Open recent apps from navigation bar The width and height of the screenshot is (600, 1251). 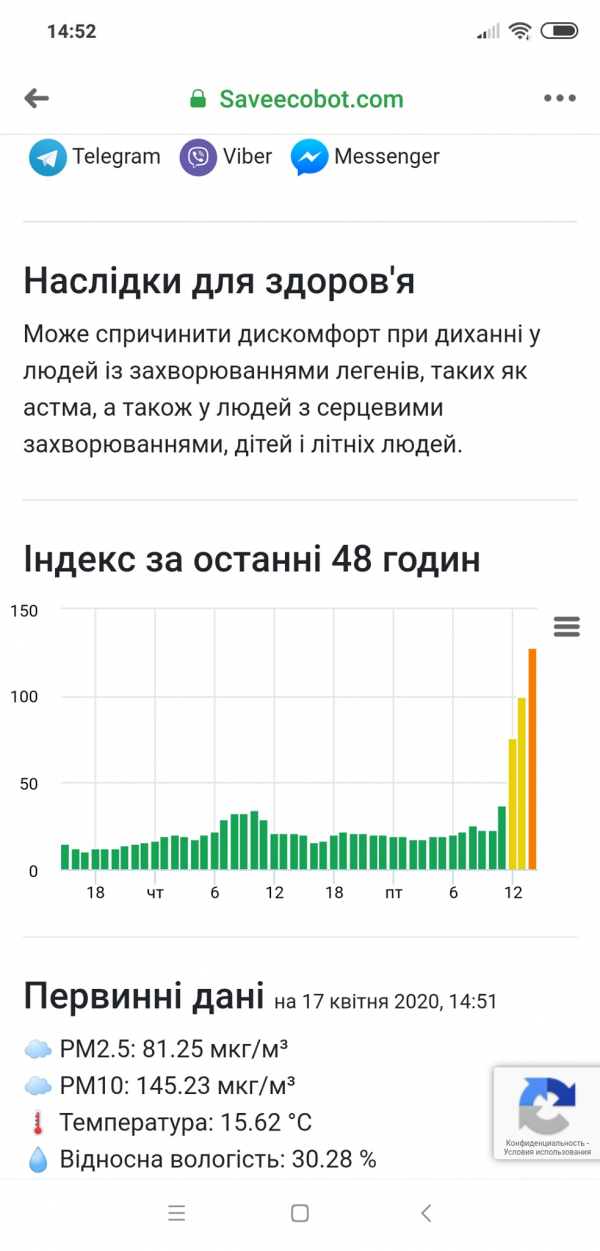(x=177, y=1213)
